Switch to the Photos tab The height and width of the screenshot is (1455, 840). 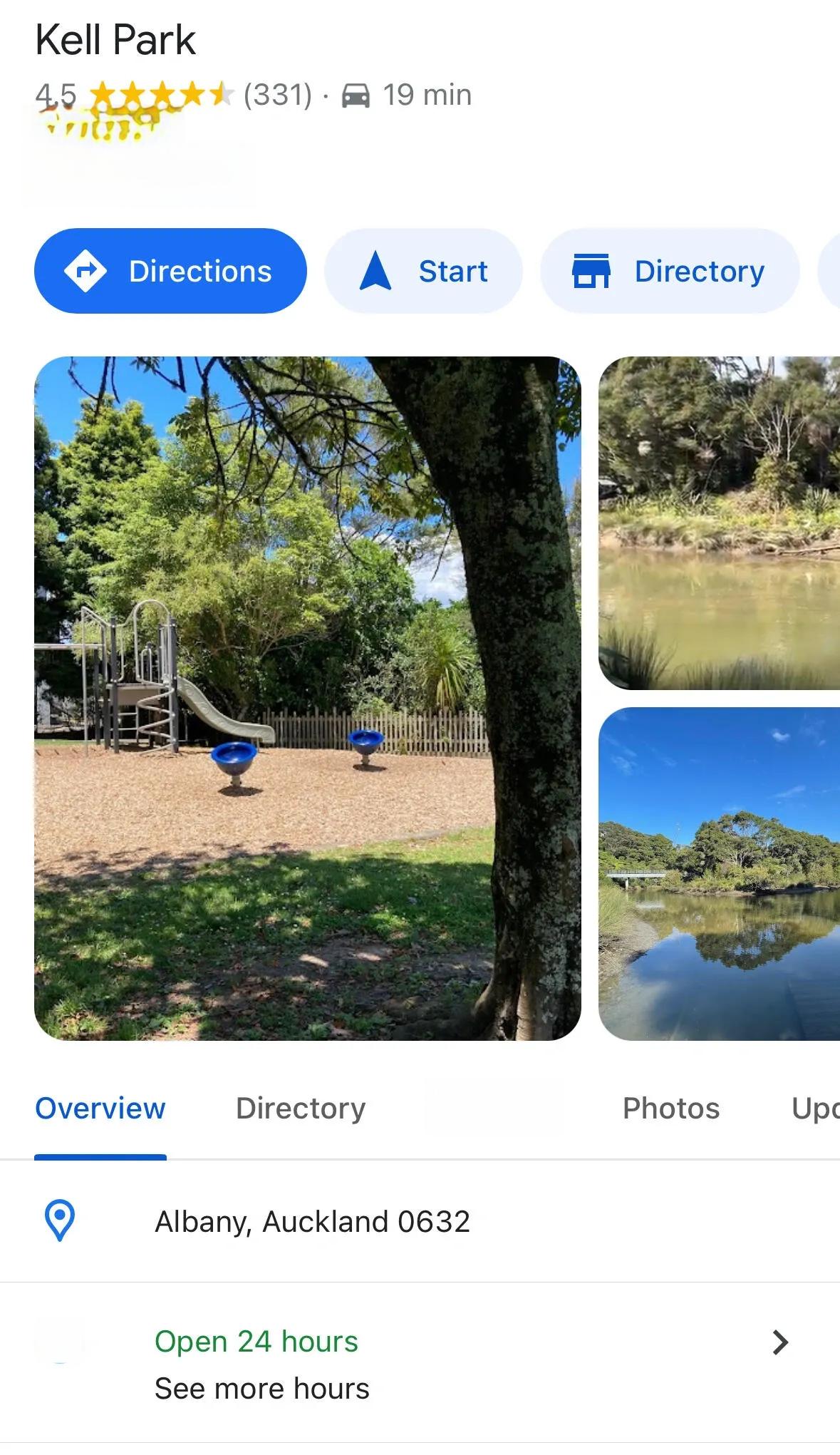coord(670,1109)
